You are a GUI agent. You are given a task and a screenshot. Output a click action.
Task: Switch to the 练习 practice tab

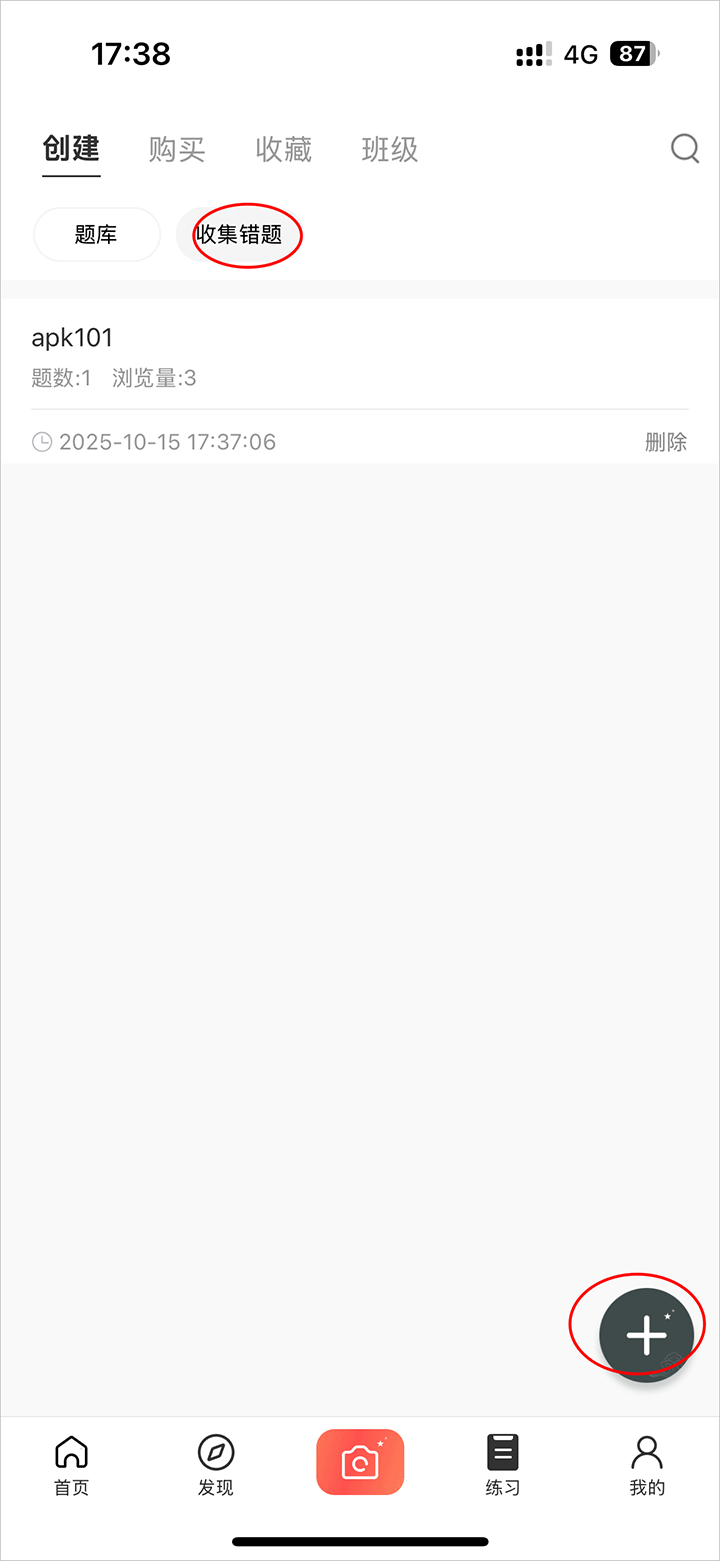pyautogui.click(x=503, y=1464)
